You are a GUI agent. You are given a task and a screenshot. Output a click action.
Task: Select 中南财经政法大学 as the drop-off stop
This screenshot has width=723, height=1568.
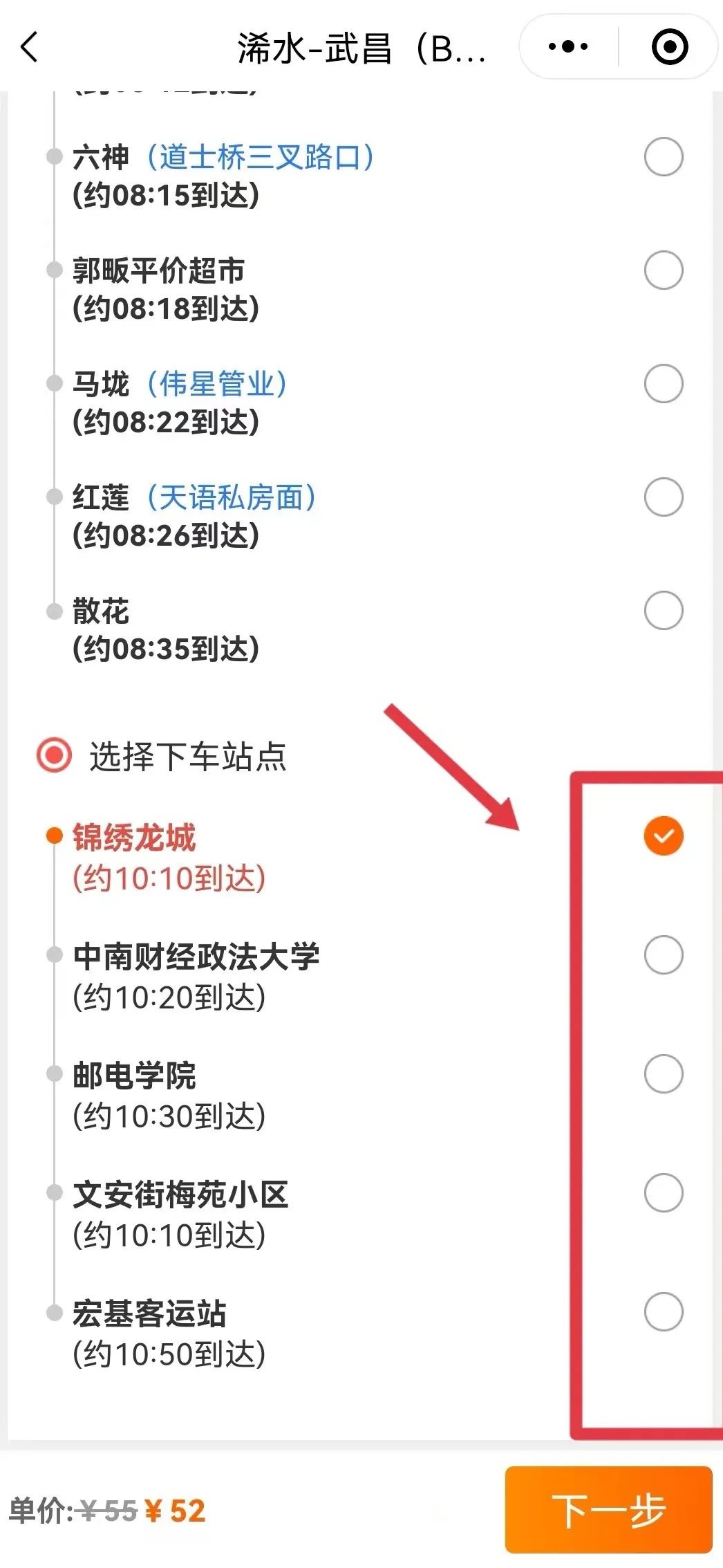[x=663, y=955]
